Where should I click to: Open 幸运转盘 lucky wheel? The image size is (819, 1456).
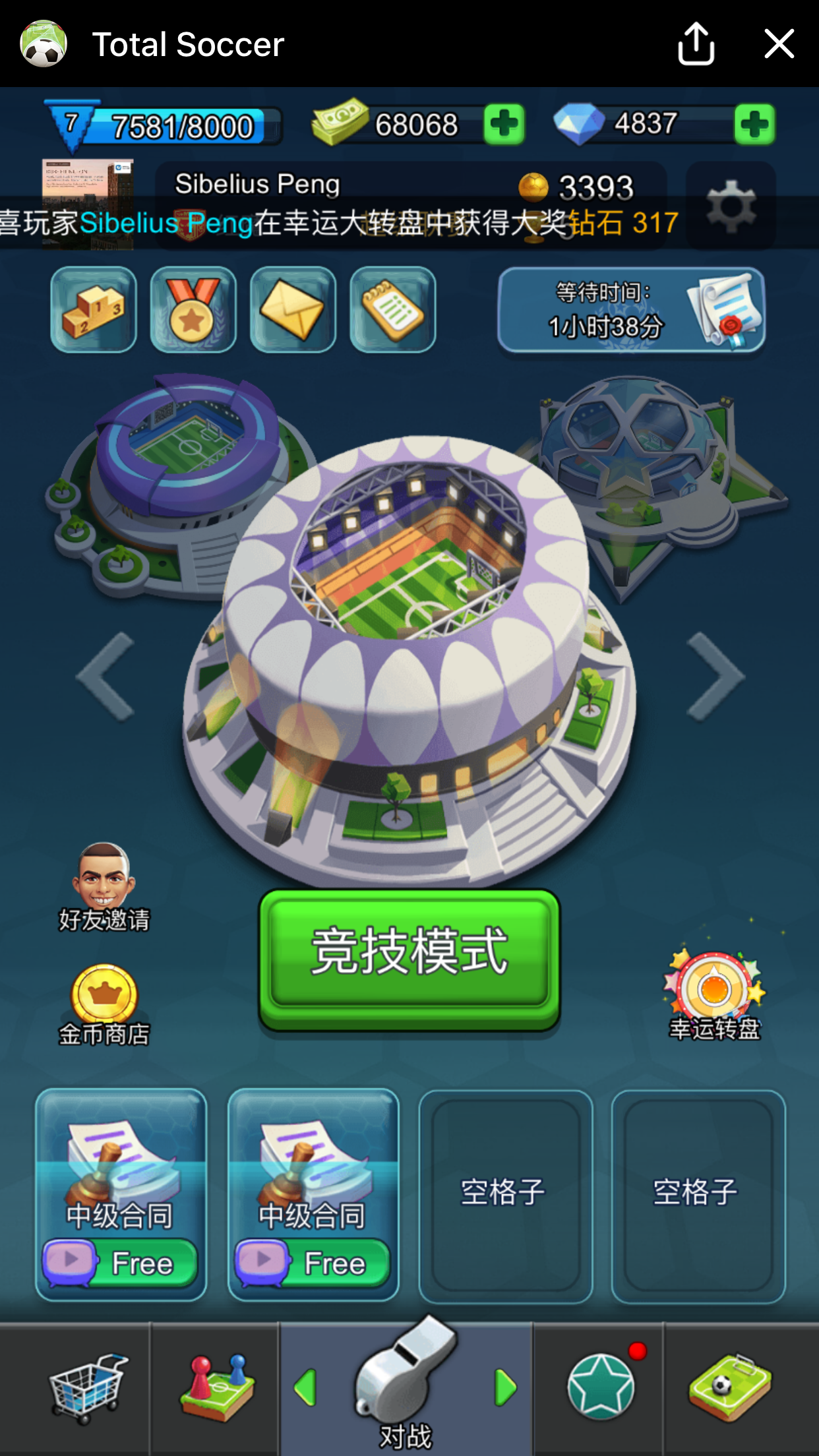715,996
